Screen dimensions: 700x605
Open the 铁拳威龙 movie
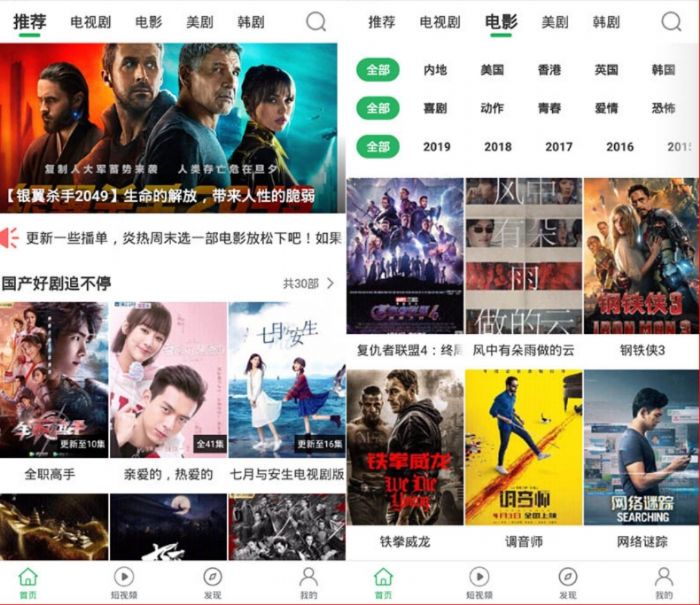[x=404, y=448]
